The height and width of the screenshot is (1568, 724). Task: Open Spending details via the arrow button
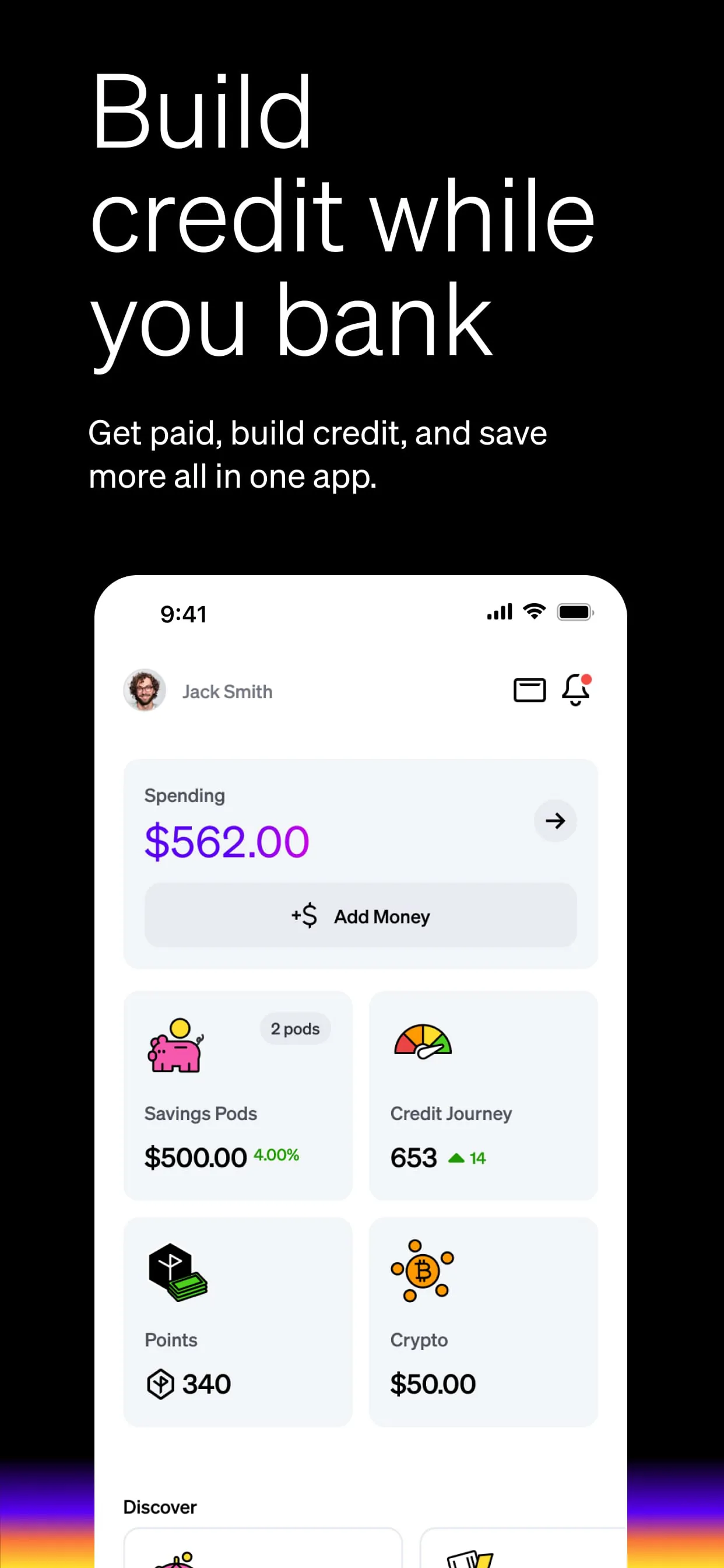point(554,821)
